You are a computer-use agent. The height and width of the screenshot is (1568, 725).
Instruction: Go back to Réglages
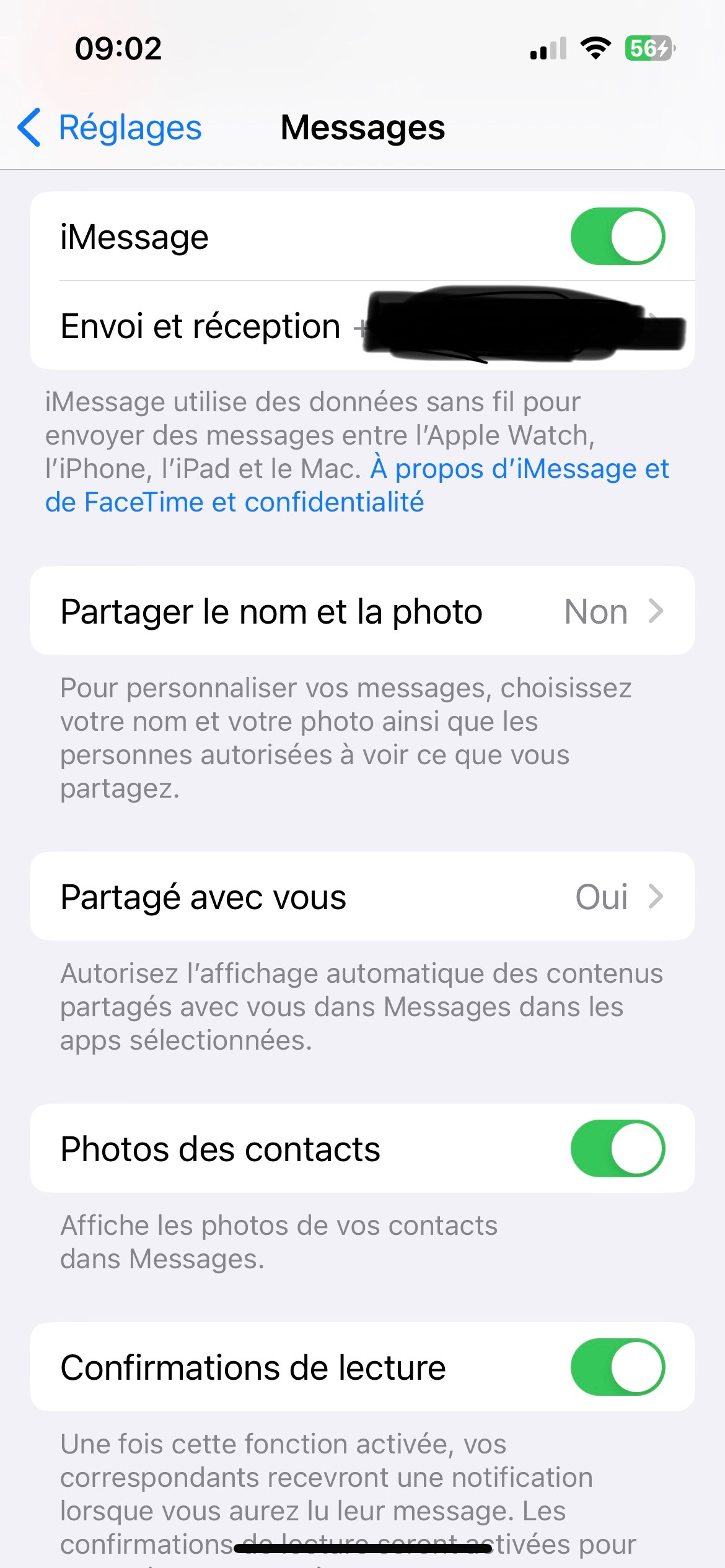pos(110,128)
